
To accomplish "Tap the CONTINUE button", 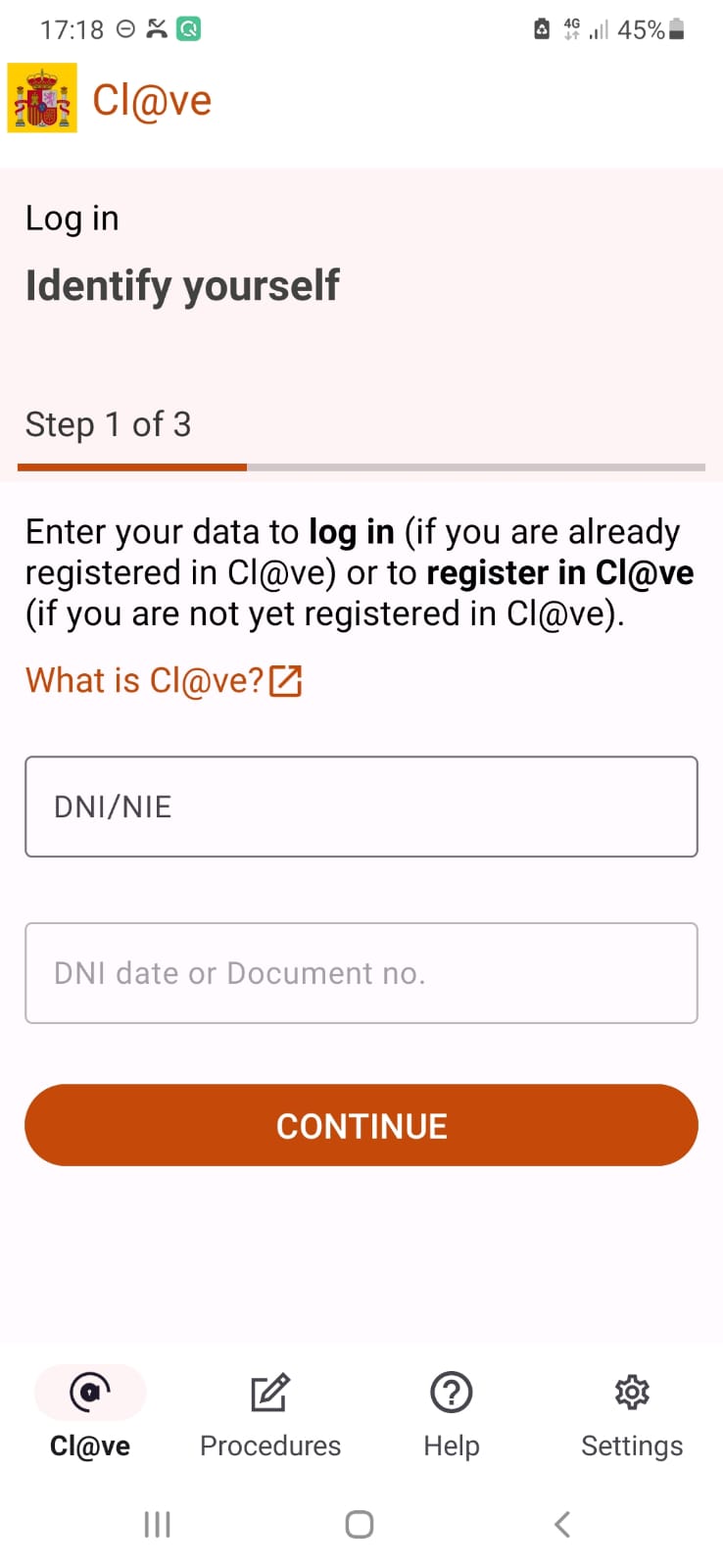I will (x=361, y=1125).
